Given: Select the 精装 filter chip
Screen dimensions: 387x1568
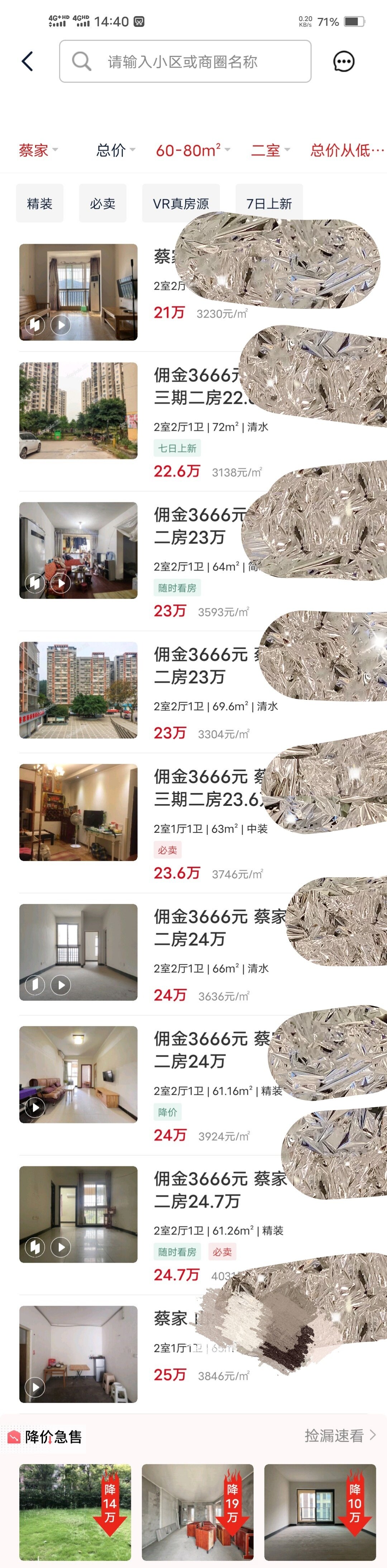Looking at the screenshot, I should [39, 203].
